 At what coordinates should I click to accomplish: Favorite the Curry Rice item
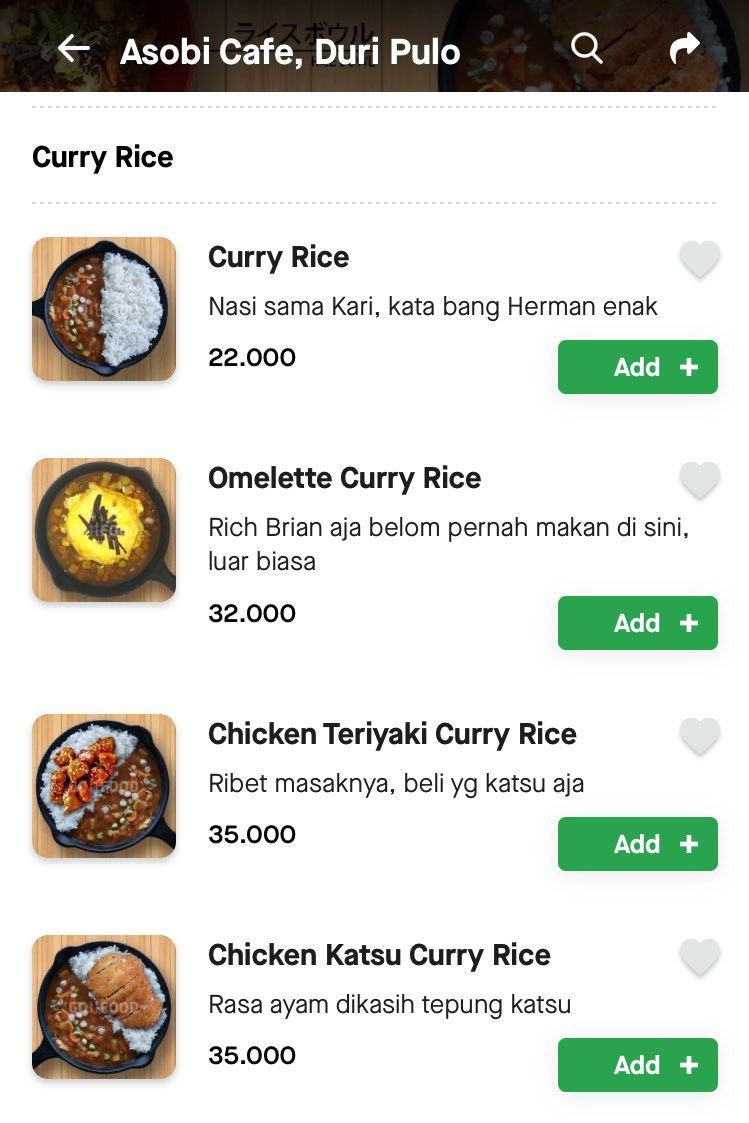pyautogui.click(x=699, y=258)
